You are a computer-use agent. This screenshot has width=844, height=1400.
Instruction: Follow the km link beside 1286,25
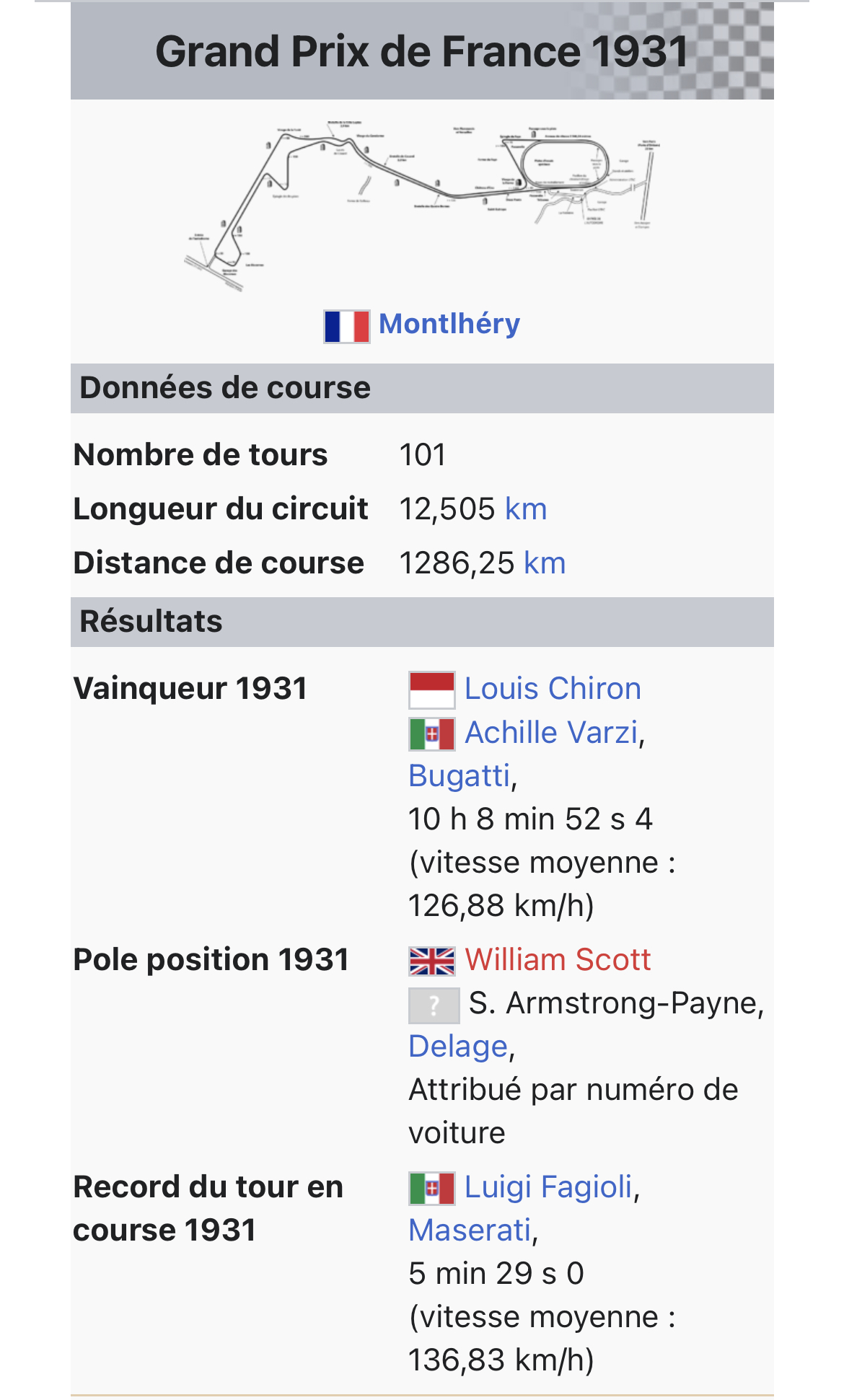(x=545, y=563)
